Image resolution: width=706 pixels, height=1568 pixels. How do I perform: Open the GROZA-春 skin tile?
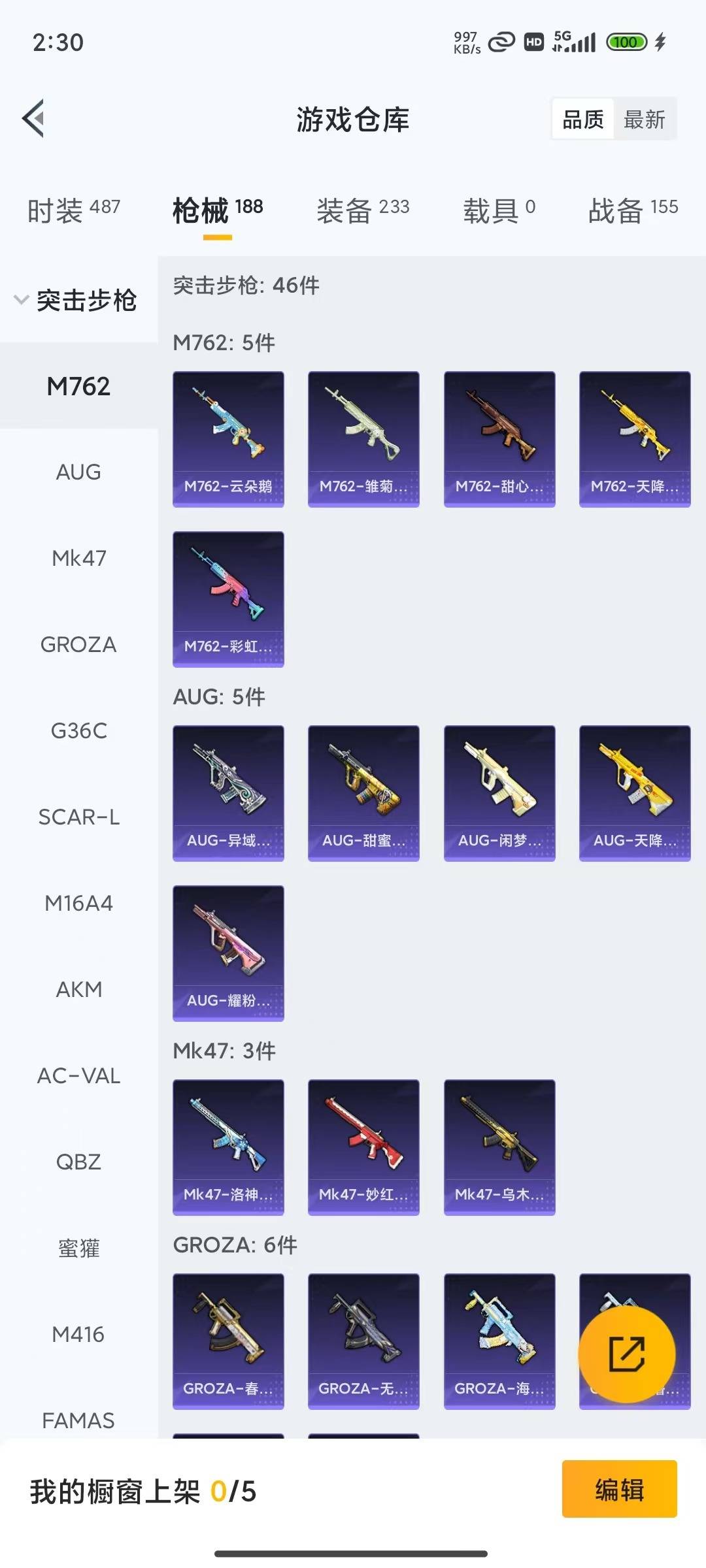click(228, 1341)
